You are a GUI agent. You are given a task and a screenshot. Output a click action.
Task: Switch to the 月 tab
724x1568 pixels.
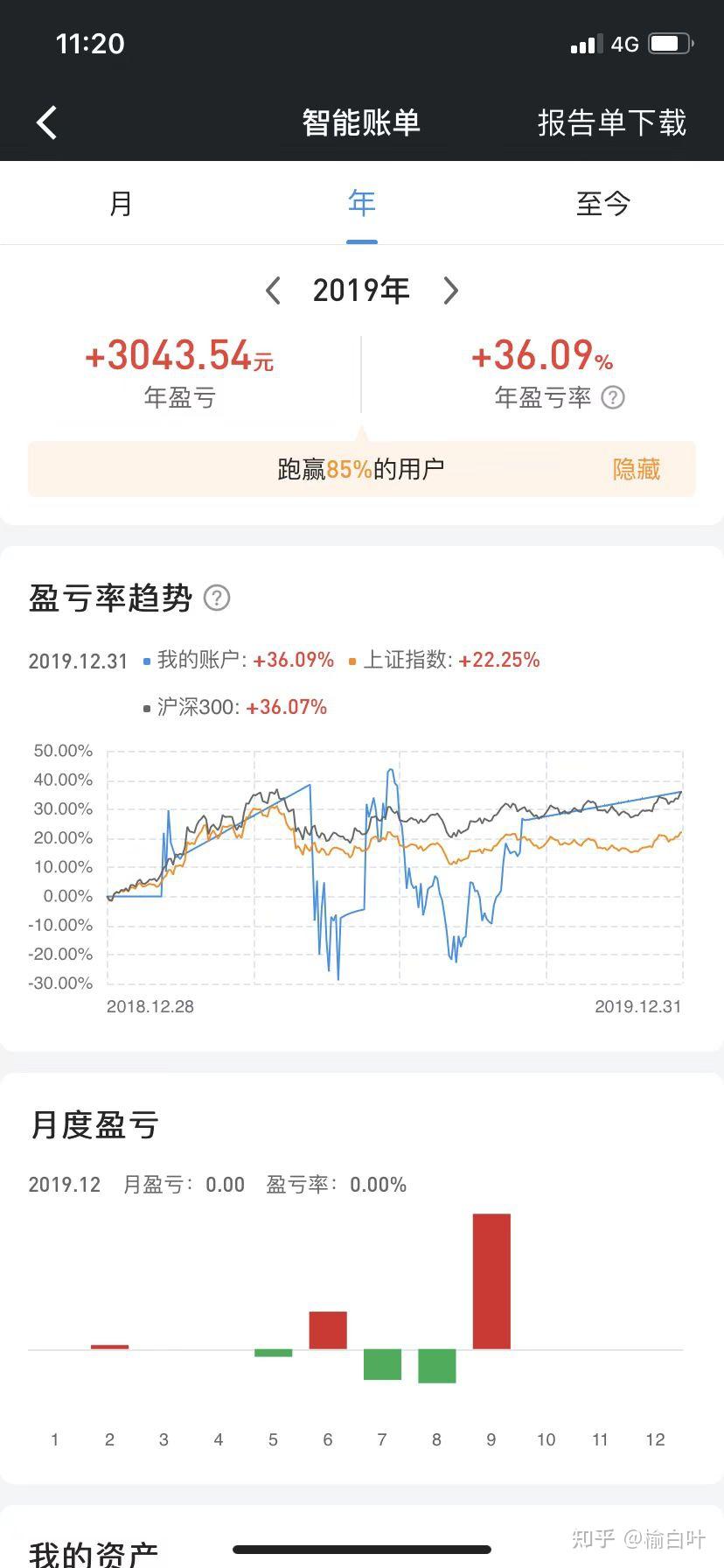[x=121, y=204]
